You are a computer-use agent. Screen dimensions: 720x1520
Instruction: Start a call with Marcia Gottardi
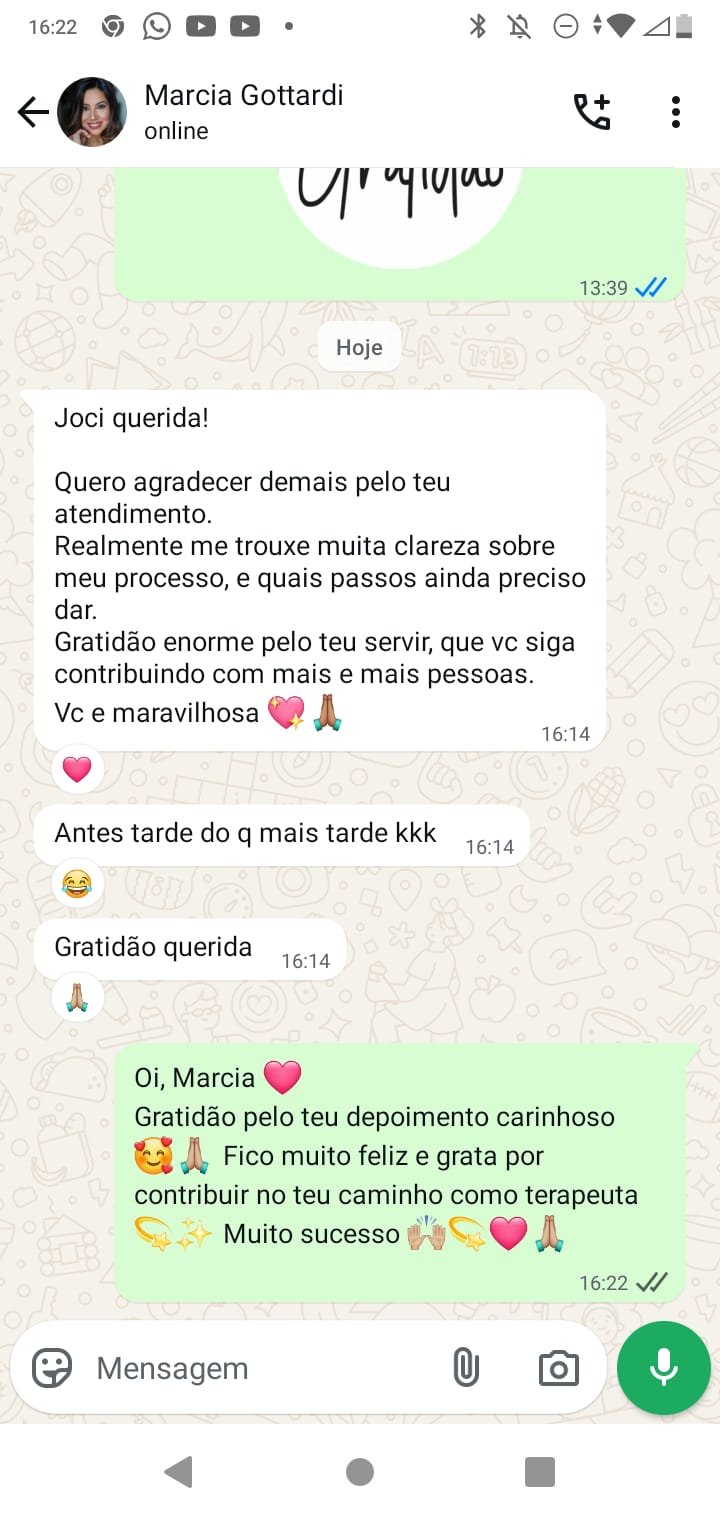click(x=591, y=112)
